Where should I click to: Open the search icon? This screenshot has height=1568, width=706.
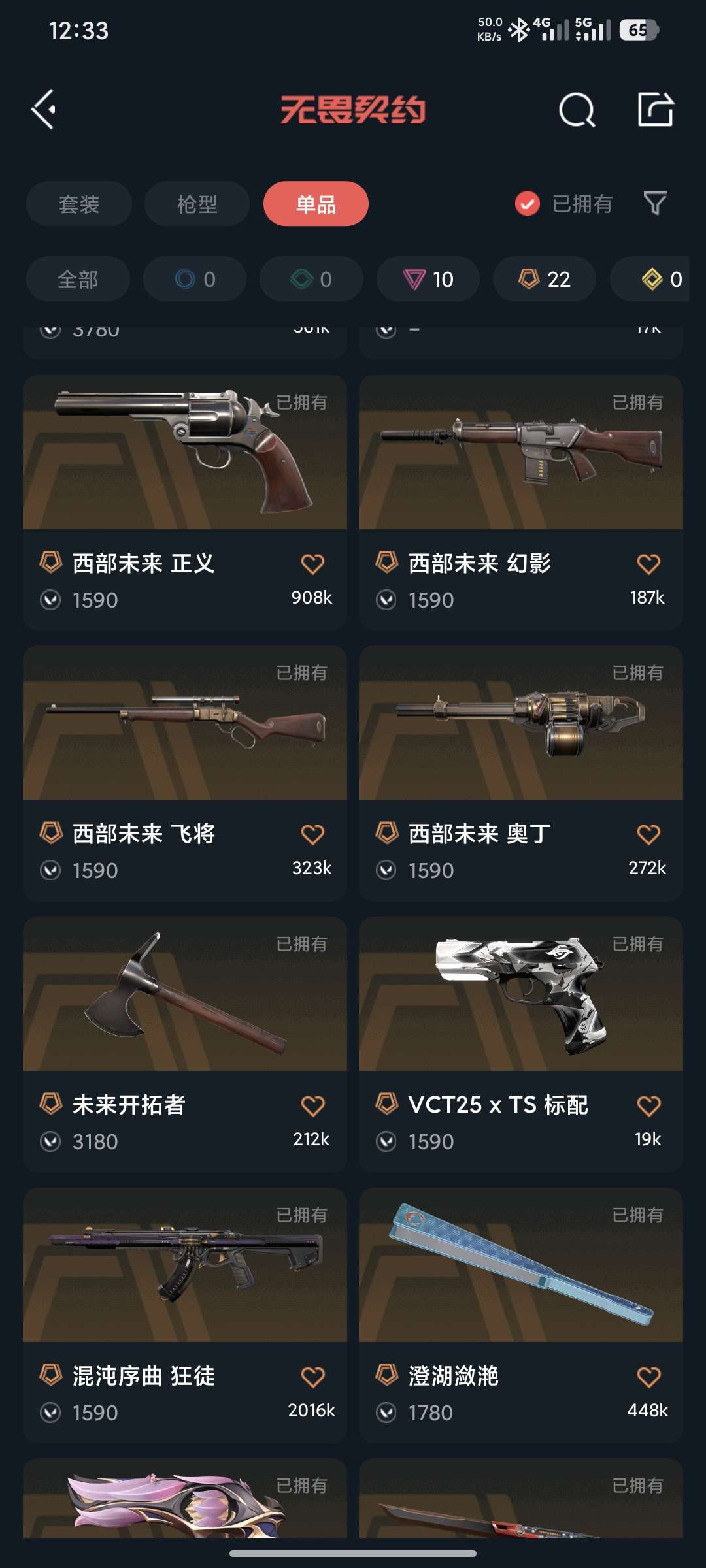click(577, 110)
